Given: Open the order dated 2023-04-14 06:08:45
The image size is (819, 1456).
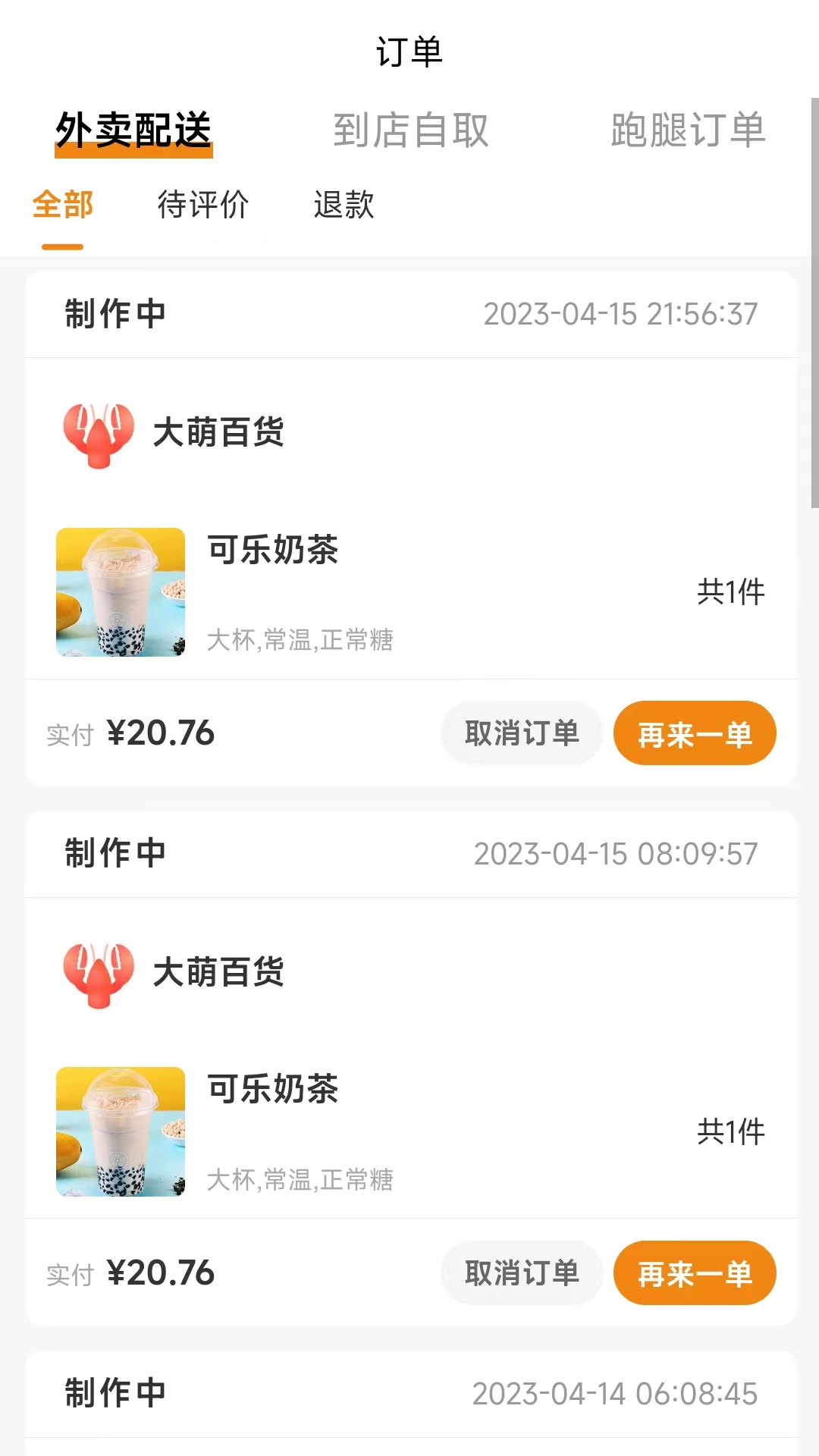Looking at the screenshot, I should 410,1394.
